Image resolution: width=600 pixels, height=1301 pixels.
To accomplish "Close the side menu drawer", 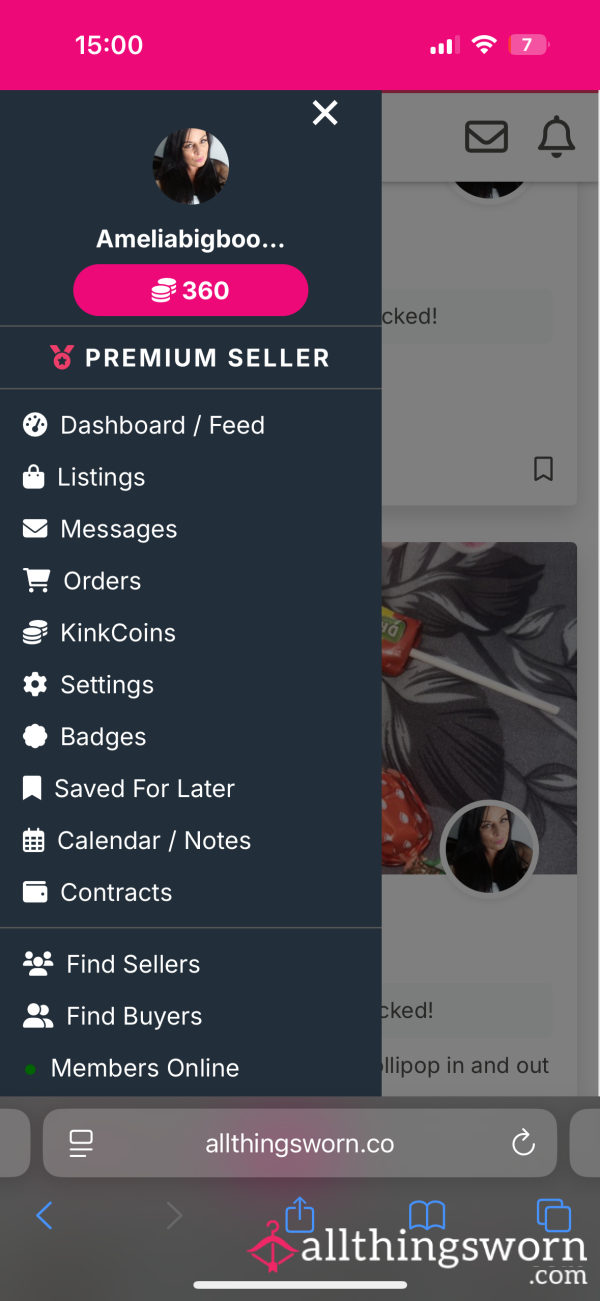I will (325, 113).
